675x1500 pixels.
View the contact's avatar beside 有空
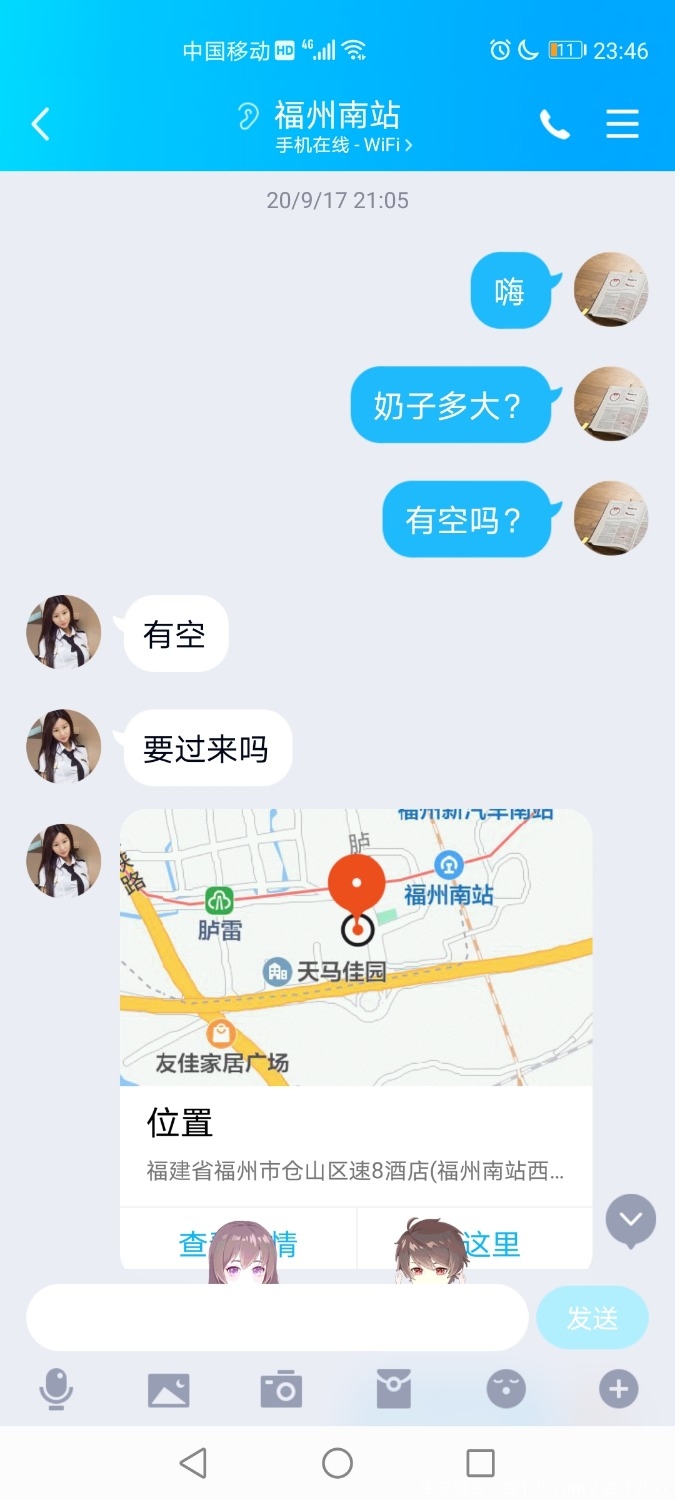[x=64, y=632]
